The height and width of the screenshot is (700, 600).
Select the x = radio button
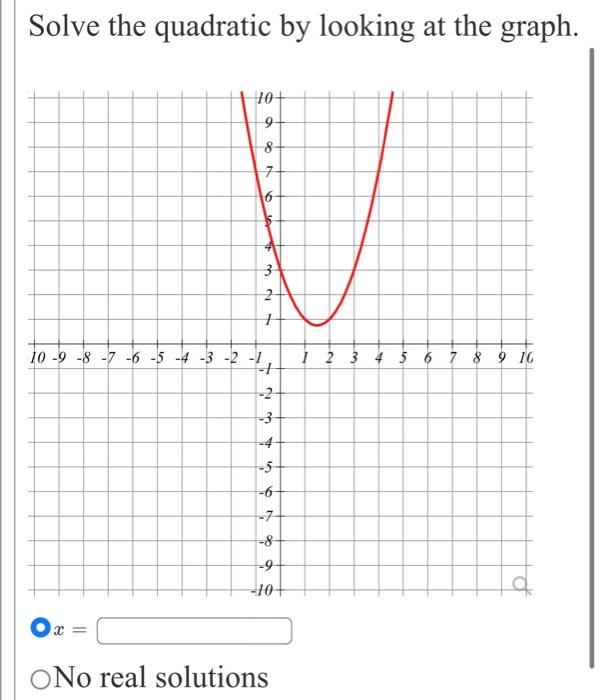pos(40,628)
